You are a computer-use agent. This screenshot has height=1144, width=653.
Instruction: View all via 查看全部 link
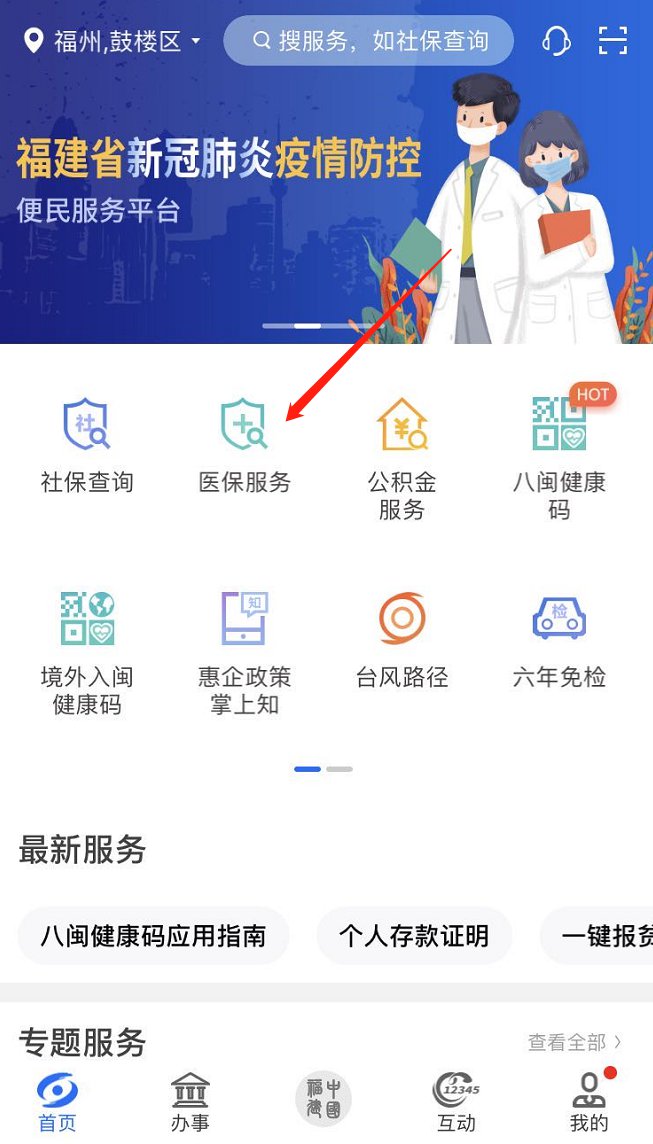click(x=574, y=1042)
